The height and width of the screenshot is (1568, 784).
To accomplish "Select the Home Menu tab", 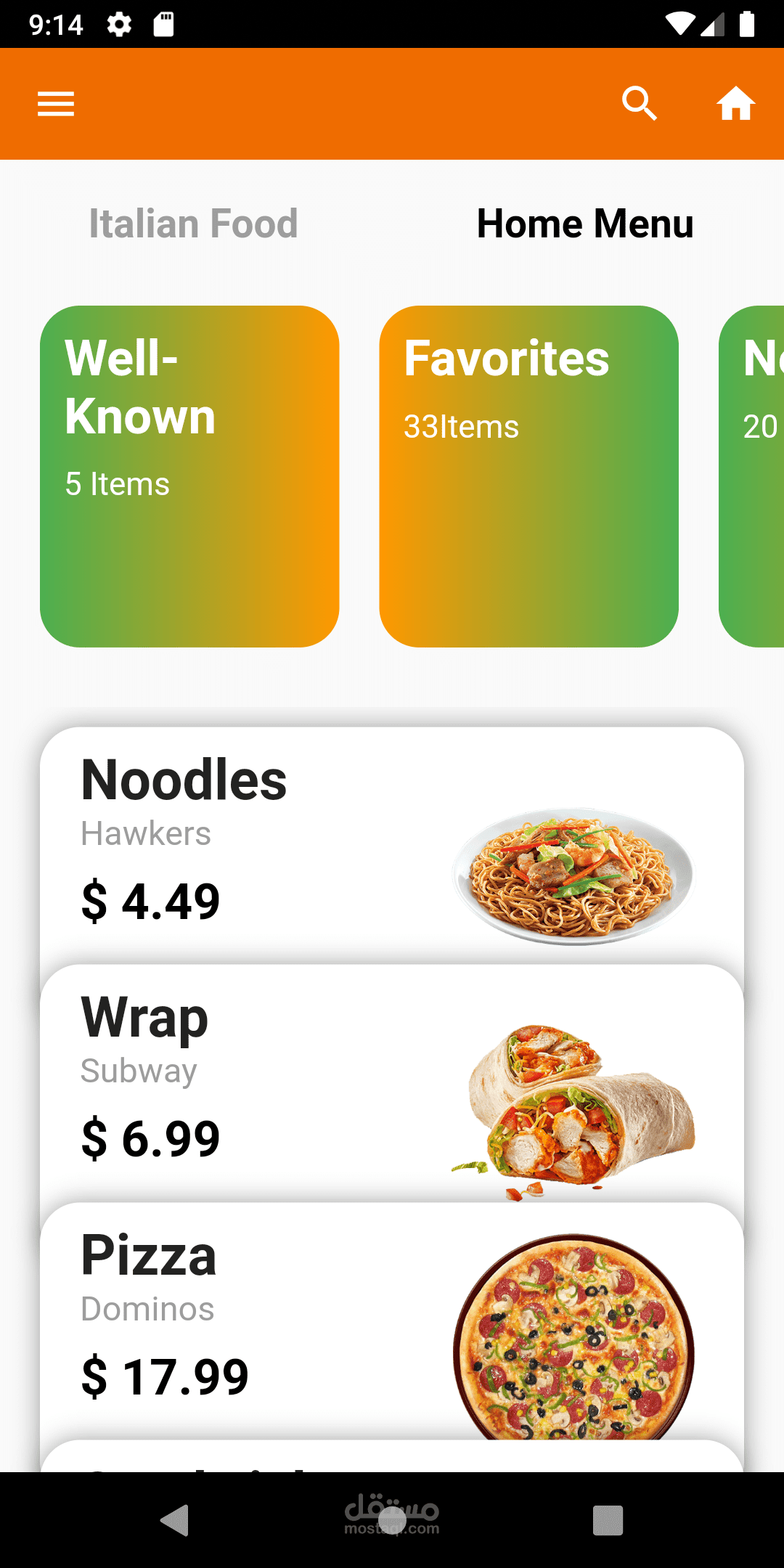I will [585, 224].
